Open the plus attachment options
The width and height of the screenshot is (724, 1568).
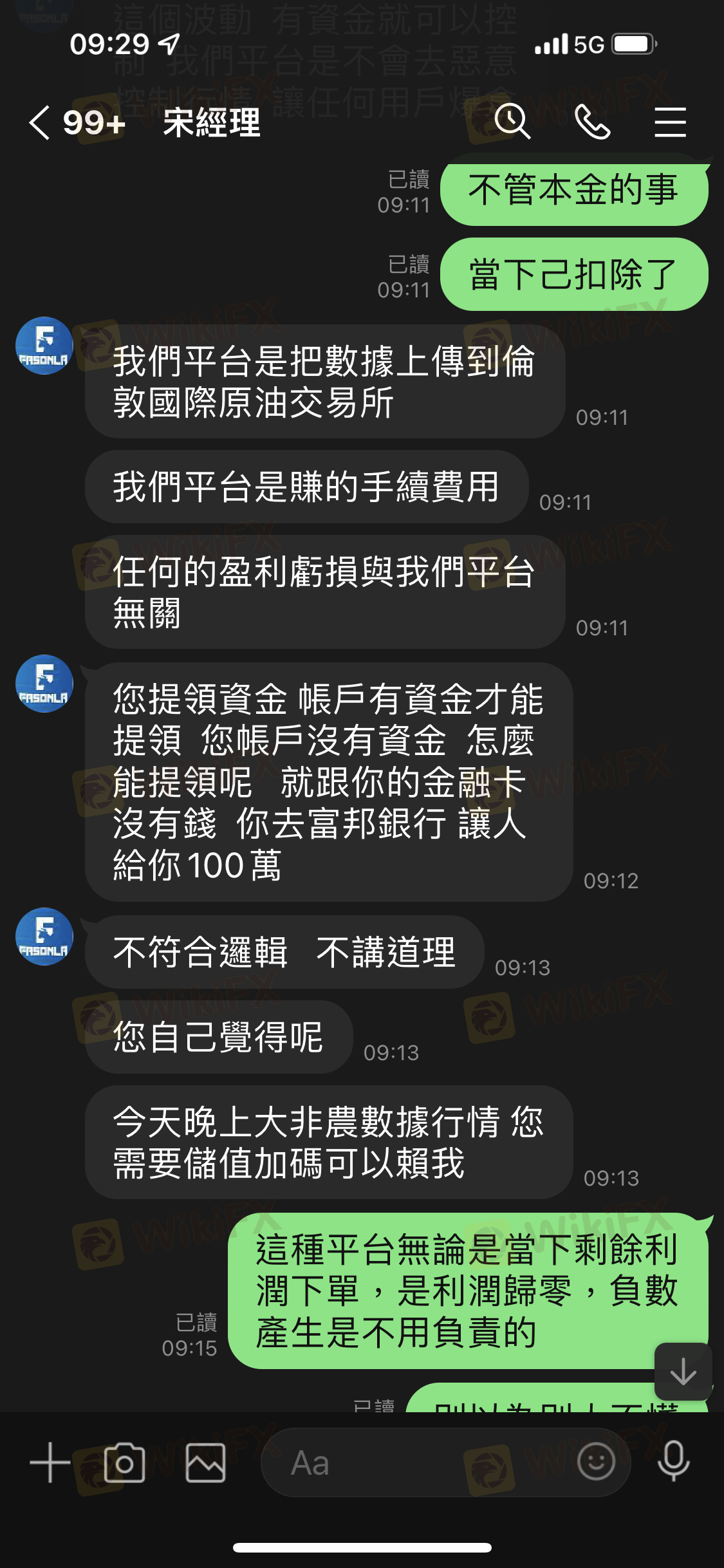click(x=50, y=1462)
